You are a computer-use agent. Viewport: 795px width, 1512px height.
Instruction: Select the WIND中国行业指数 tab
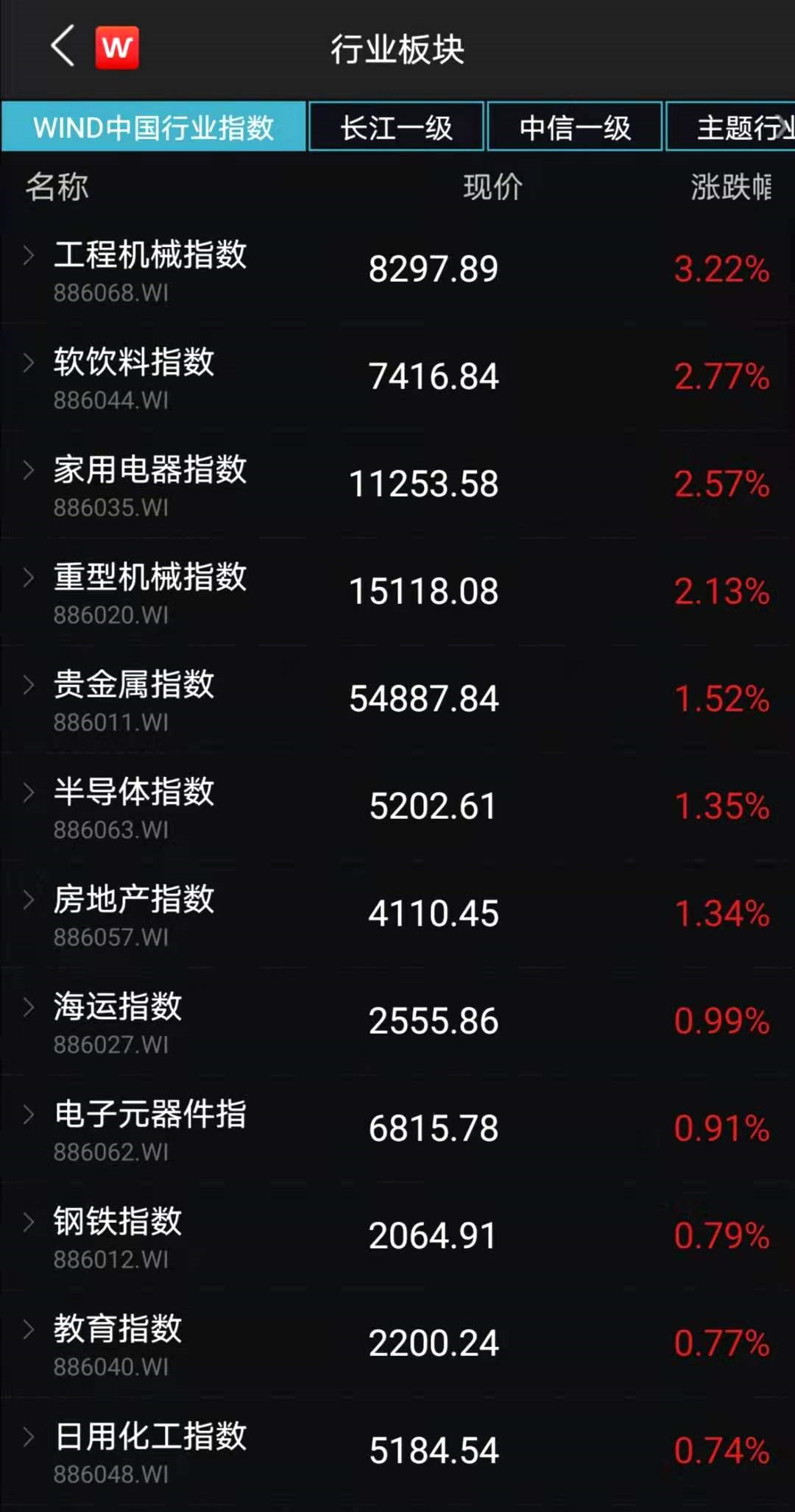153,127
